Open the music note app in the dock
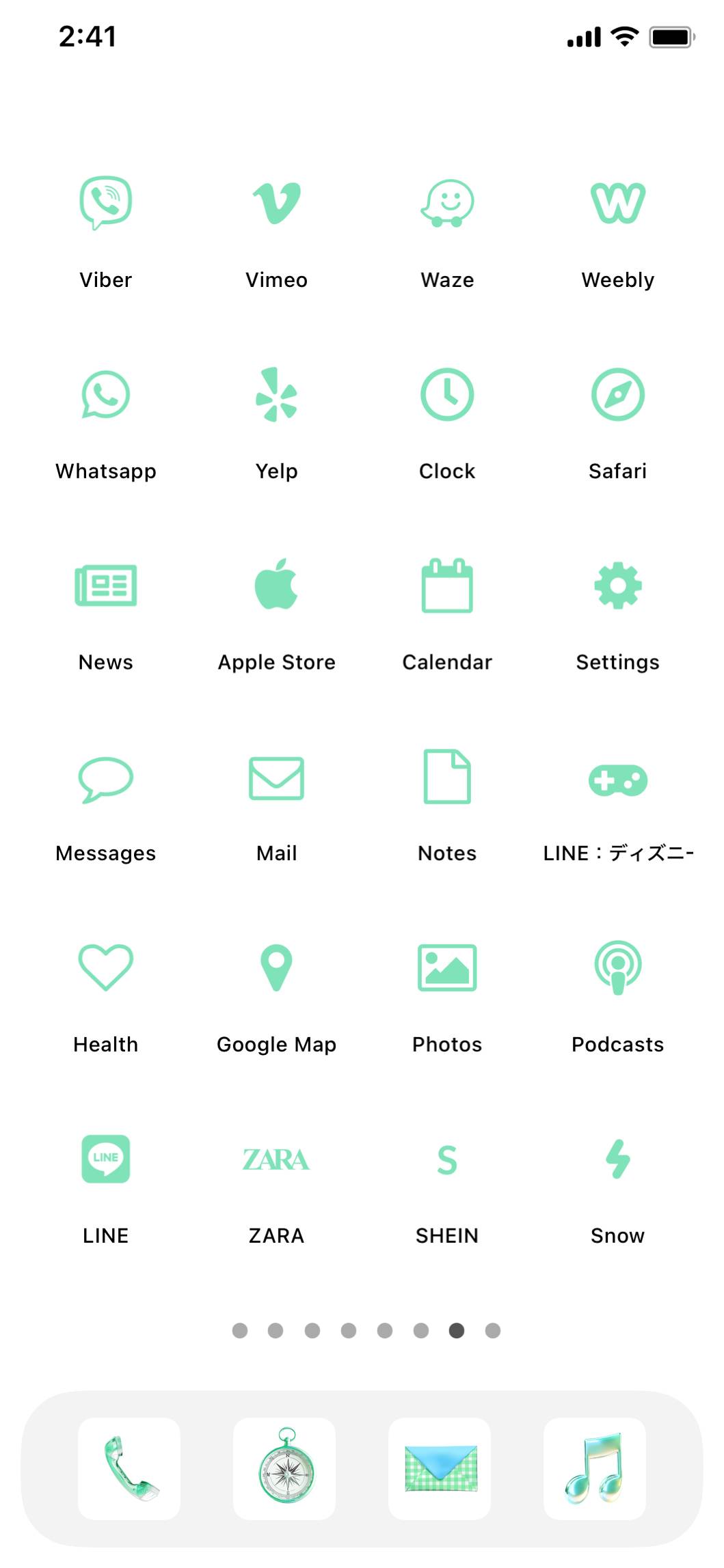Viewport: 724px width, 1568px height. [x=594, y=1468]
